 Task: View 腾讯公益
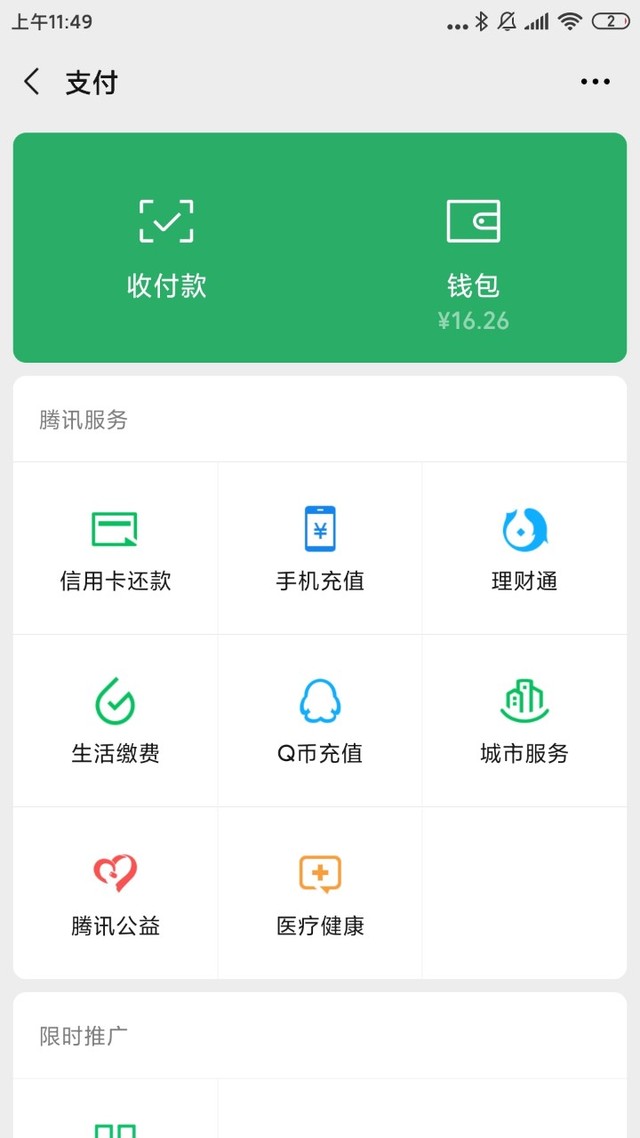(x=115, y=893)
